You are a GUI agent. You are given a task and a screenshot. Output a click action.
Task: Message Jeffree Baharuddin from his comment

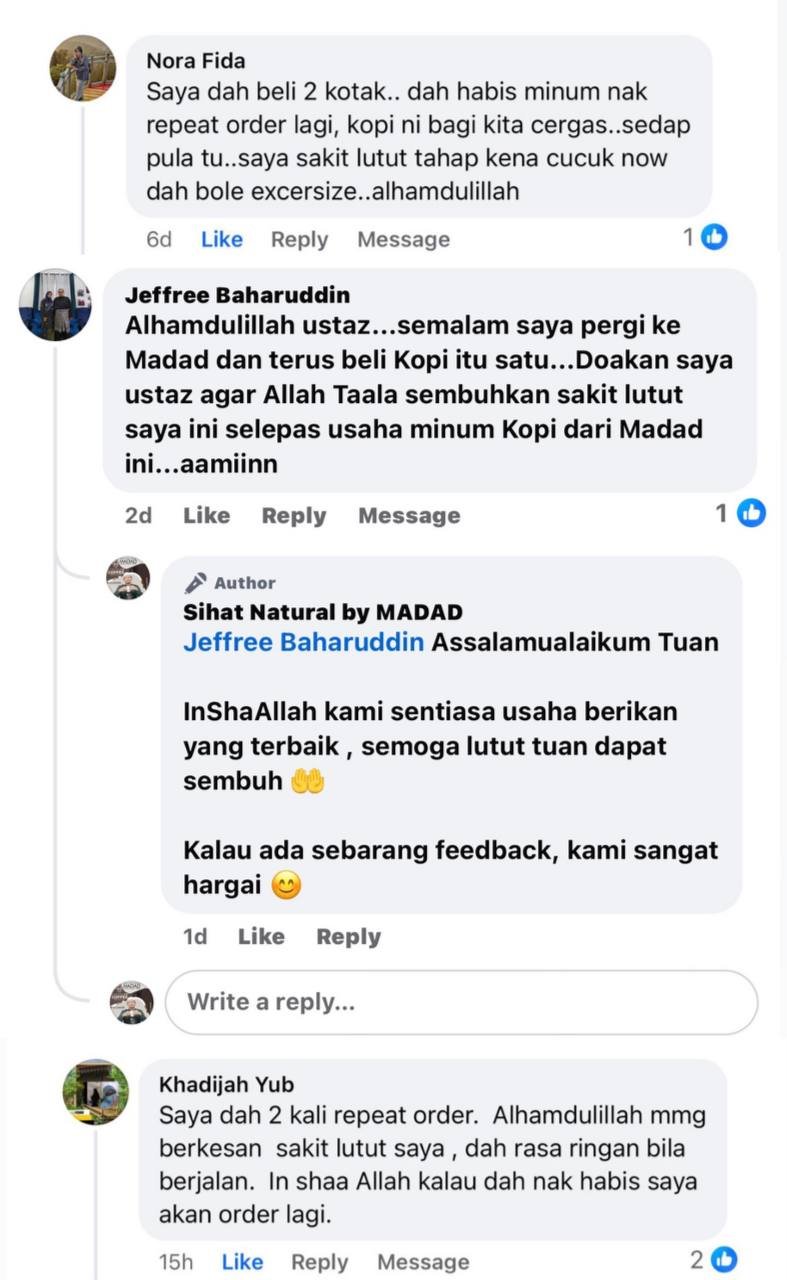point(409,515)
